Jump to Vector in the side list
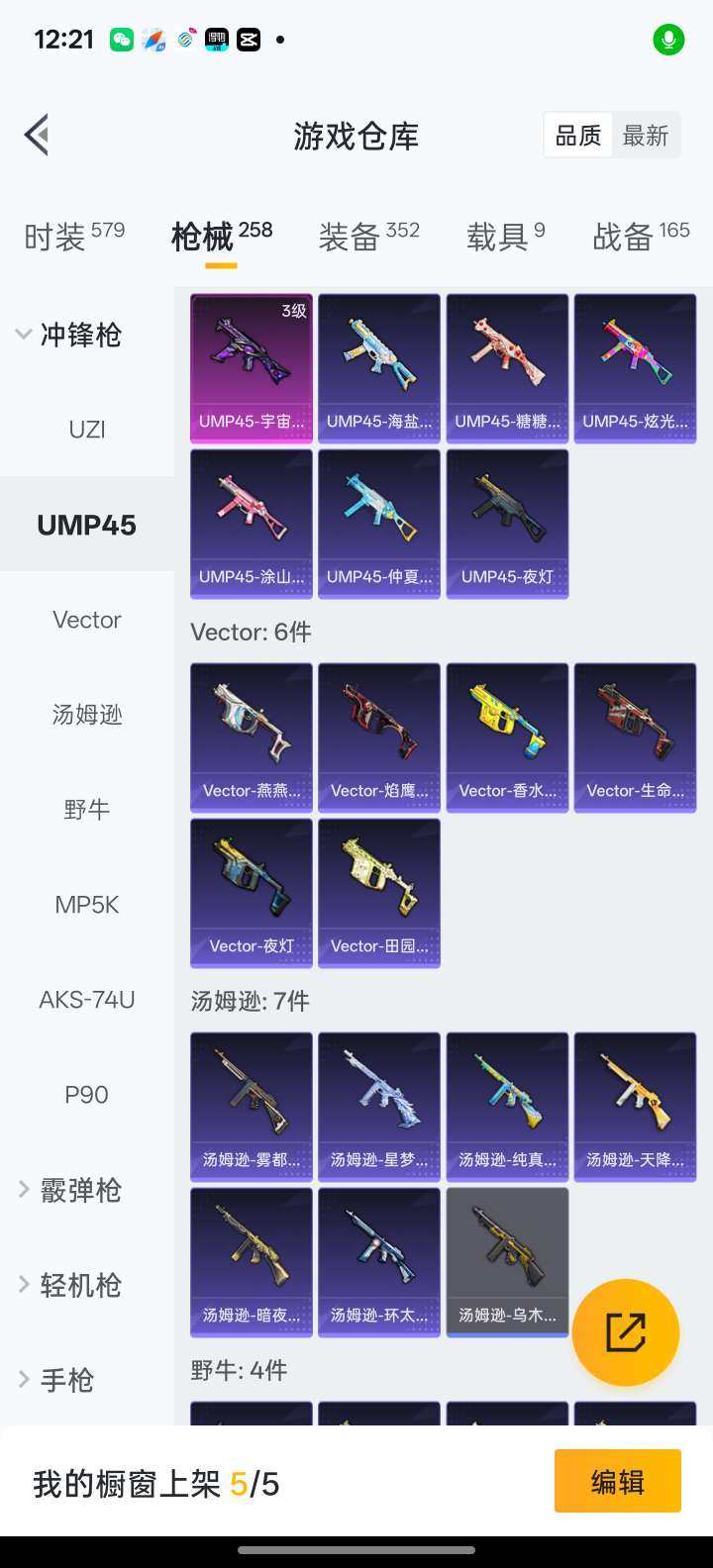The height and width of the screenshot is (1568, 713). point(87,620)
